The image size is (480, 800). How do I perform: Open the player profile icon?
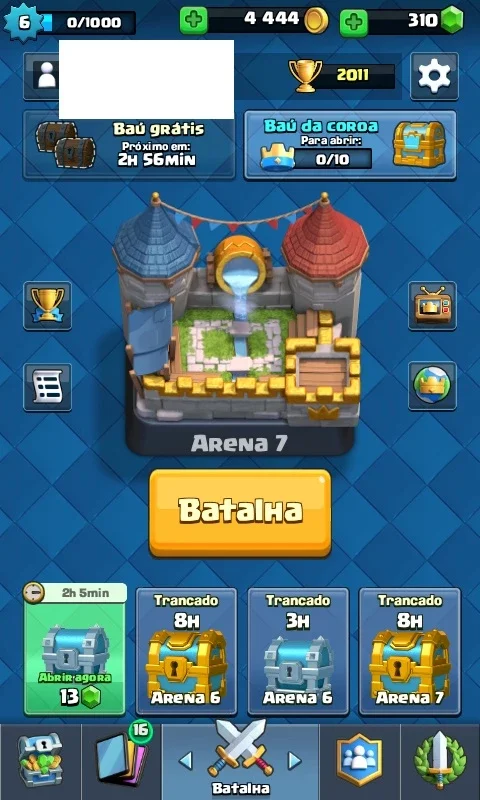47,76
